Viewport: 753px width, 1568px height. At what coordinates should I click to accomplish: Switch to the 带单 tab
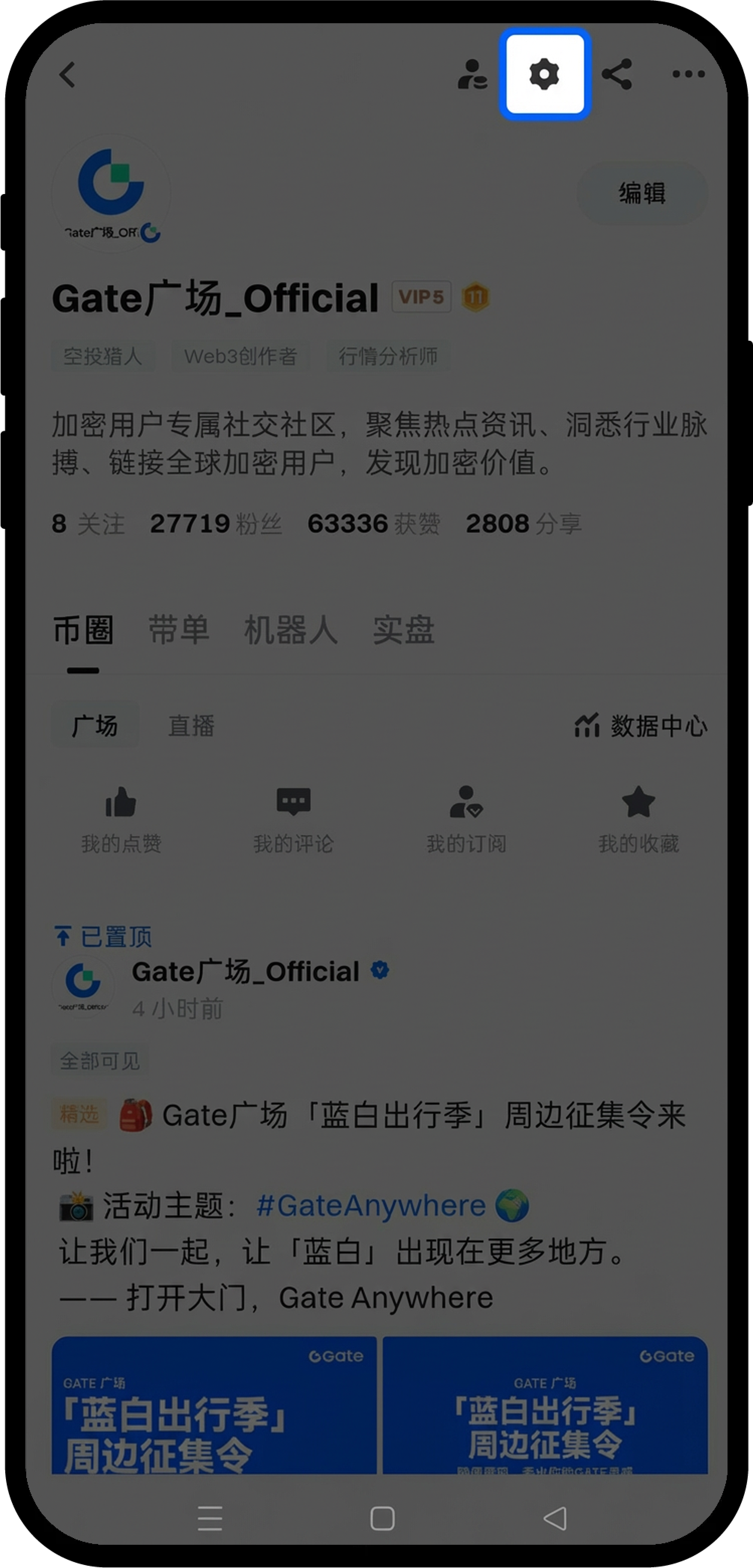click(x=179, y=629)
